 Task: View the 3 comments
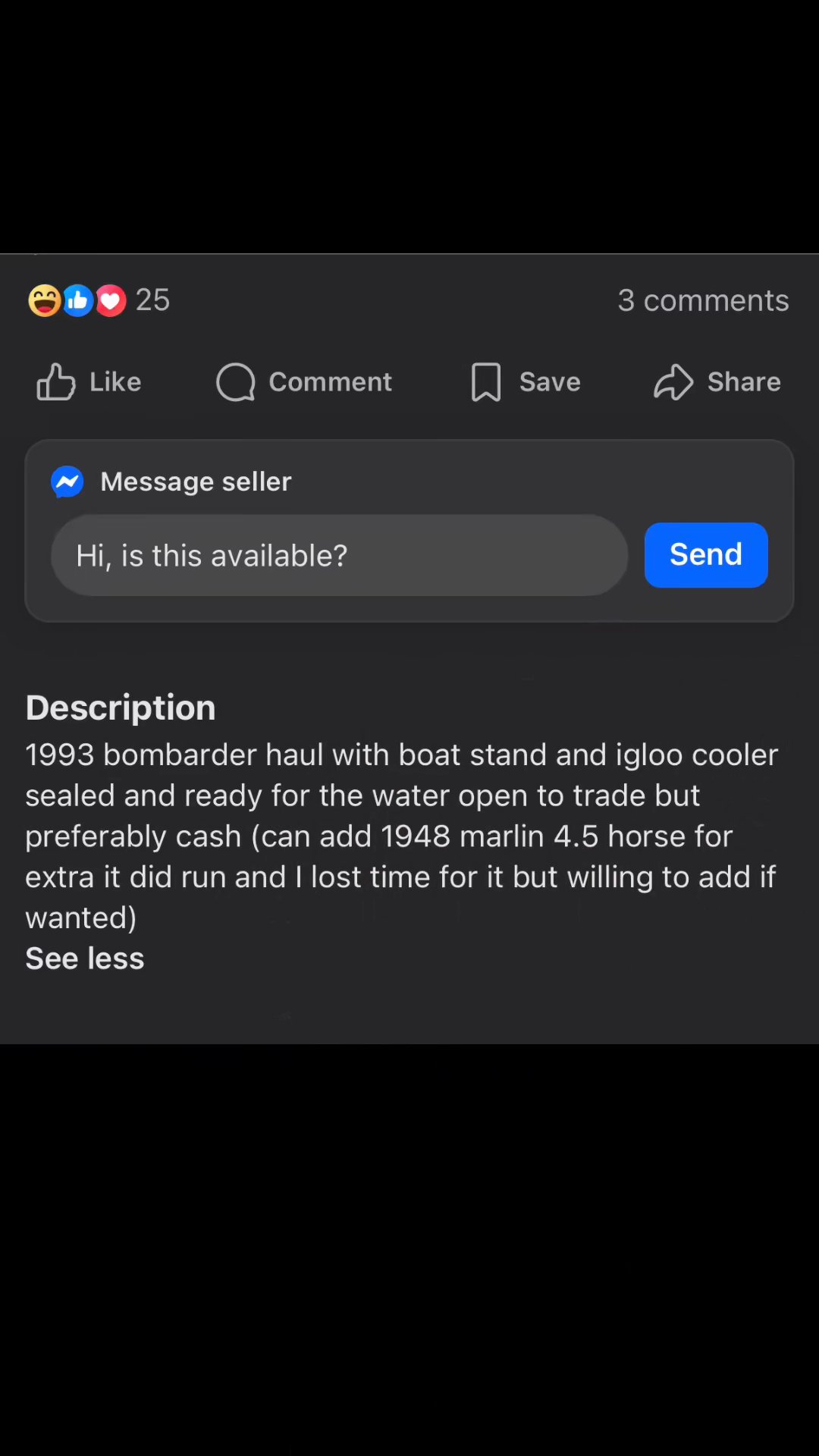(703, 300)
